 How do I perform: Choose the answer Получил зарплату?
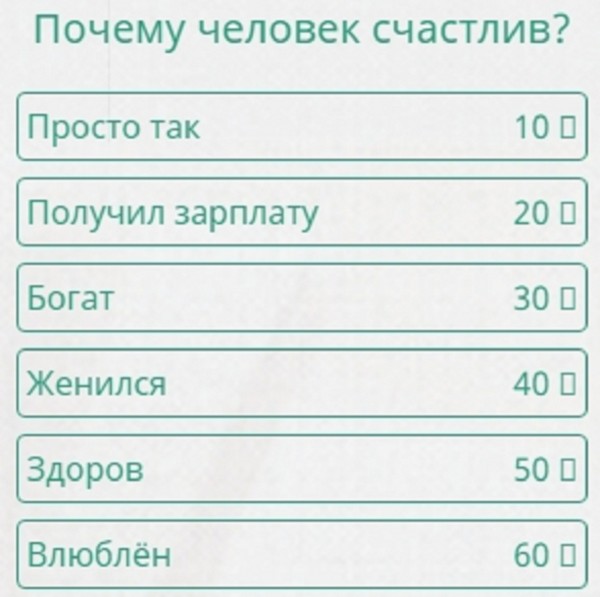click(x=300, y=212)
